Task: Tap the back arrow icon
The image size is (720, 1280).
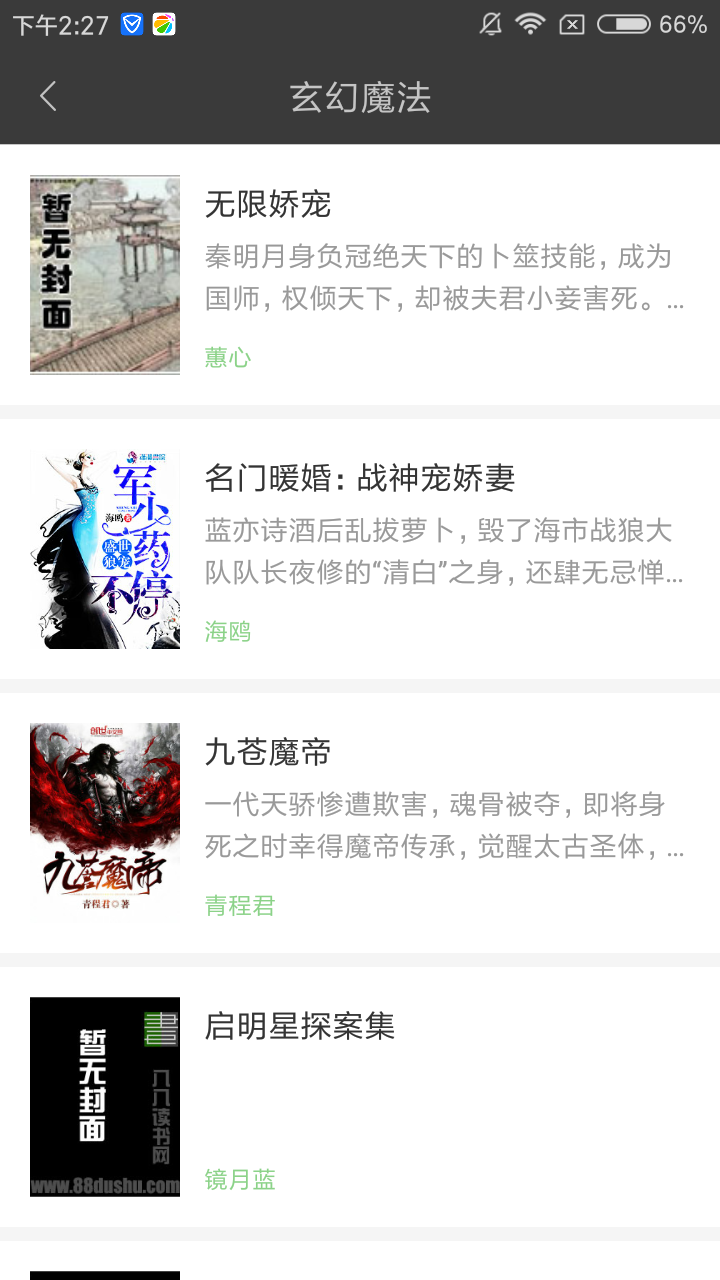Action: 46,95
